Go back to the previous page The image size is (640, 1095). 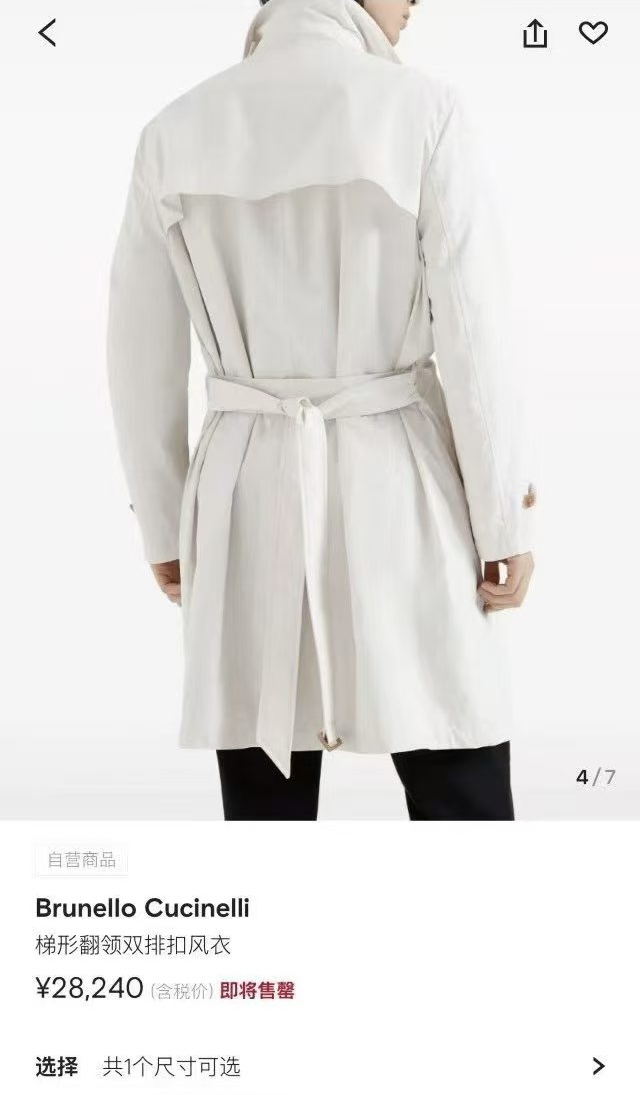(47, 33)
